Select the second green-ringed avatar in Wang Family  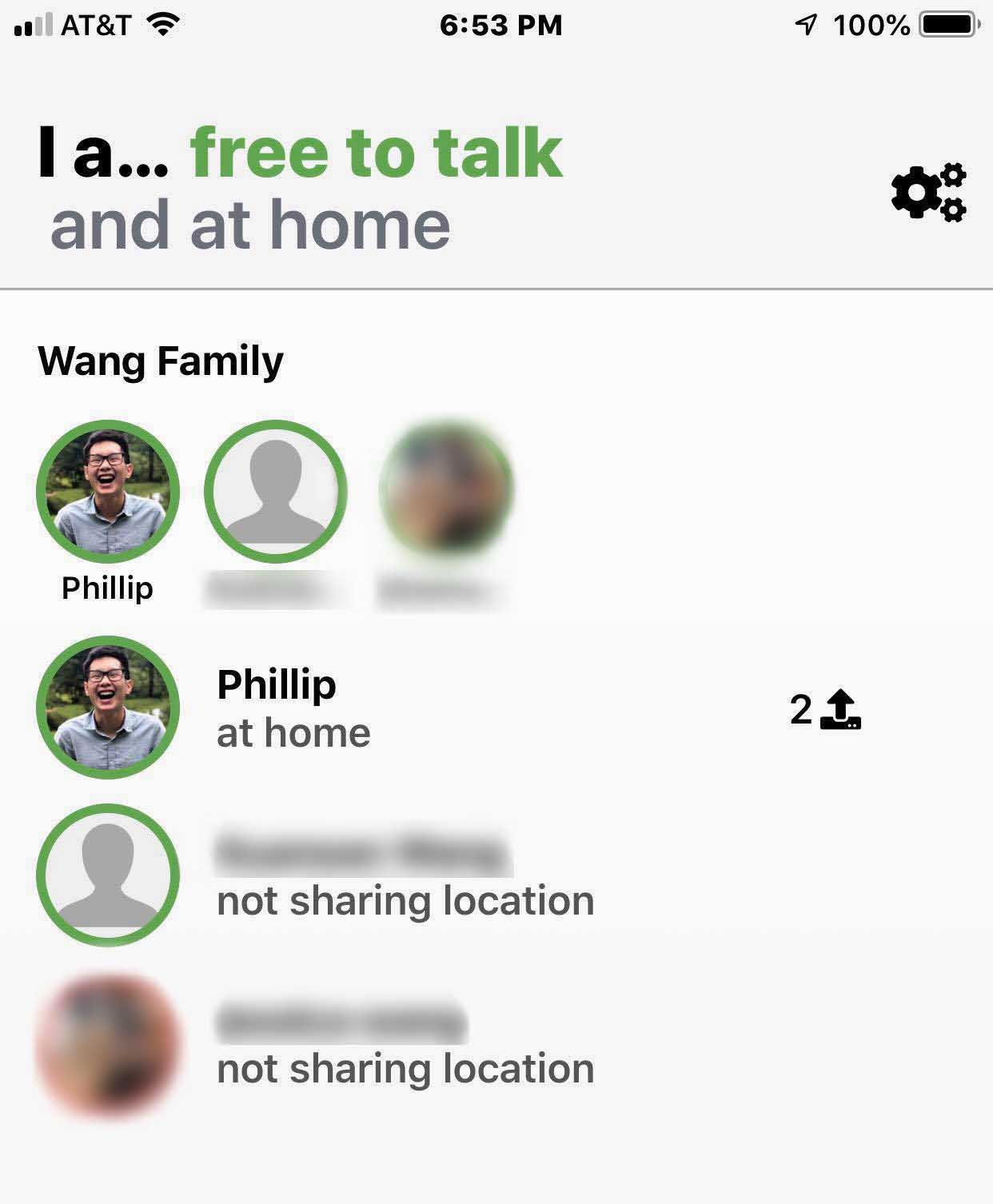(x=276, y=491)
